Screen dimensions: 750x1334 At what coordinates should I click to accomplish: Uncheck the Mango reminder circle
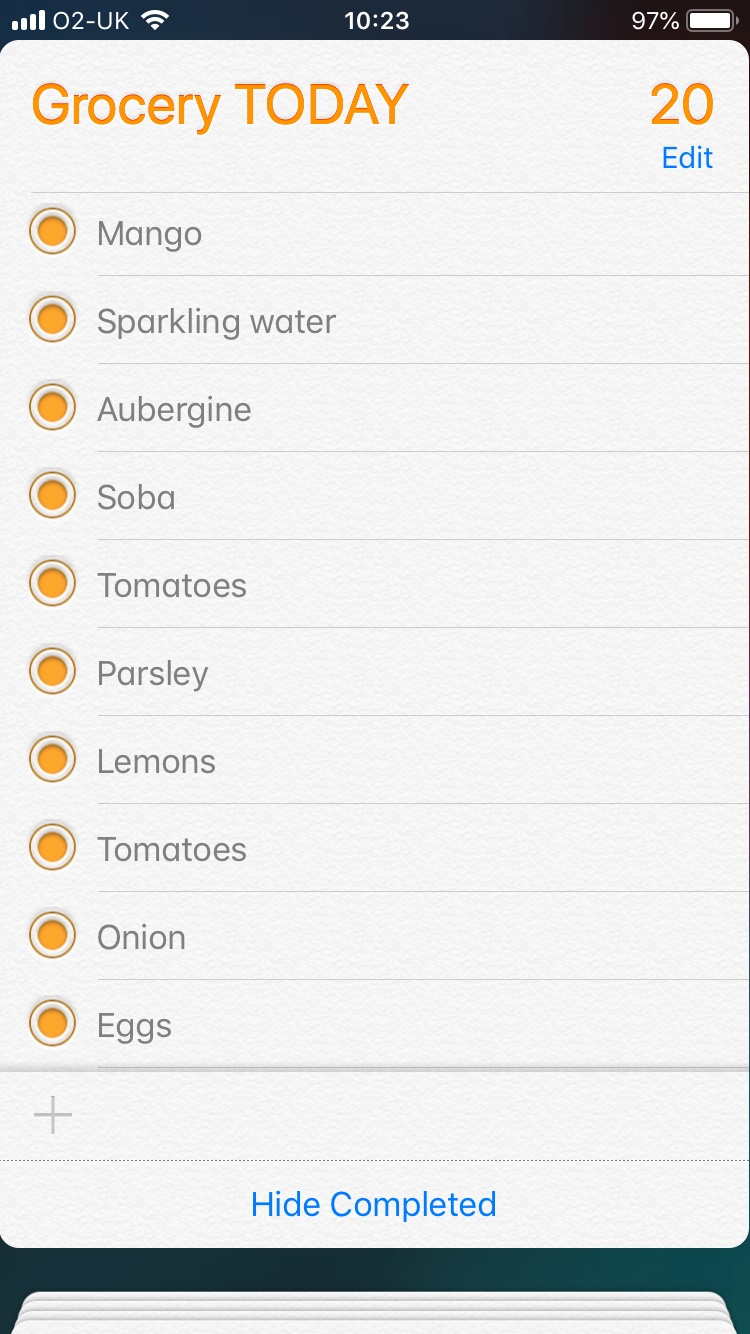[52, 232]
